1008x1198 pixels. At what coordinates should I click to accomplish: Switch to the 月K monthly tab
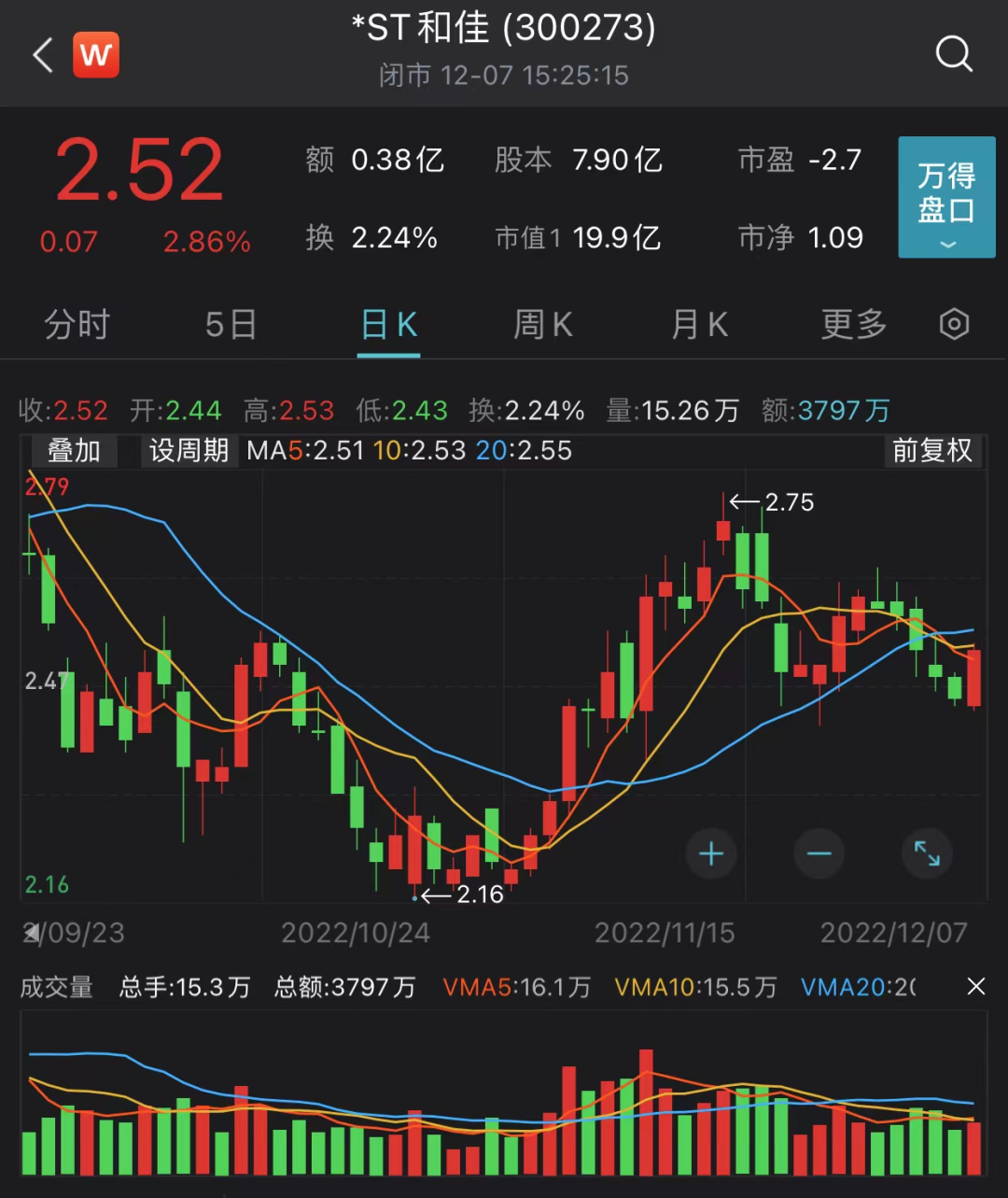pyautogui.click(x=698, y=324)
